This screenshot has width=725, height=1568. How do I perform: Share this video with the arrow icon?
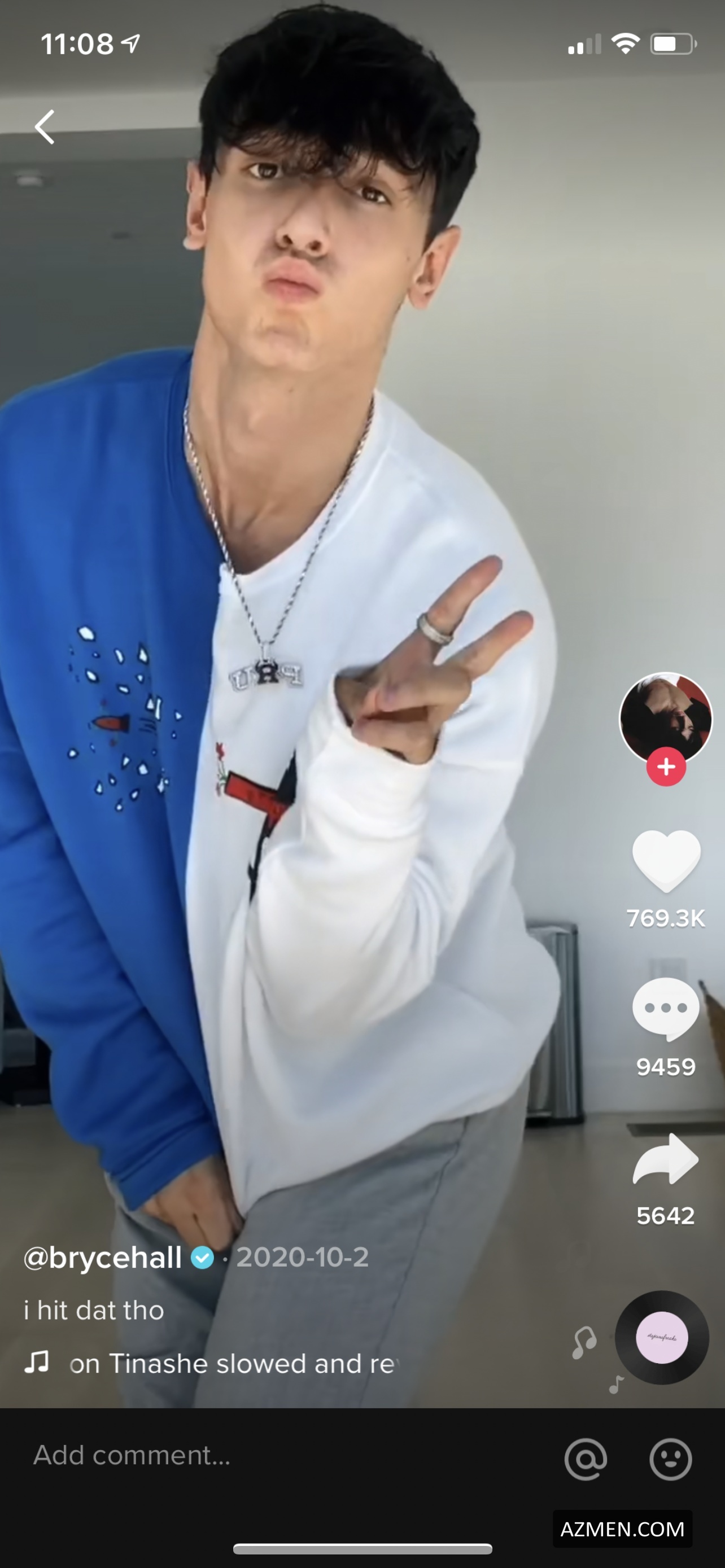(x=665, y=1159)
